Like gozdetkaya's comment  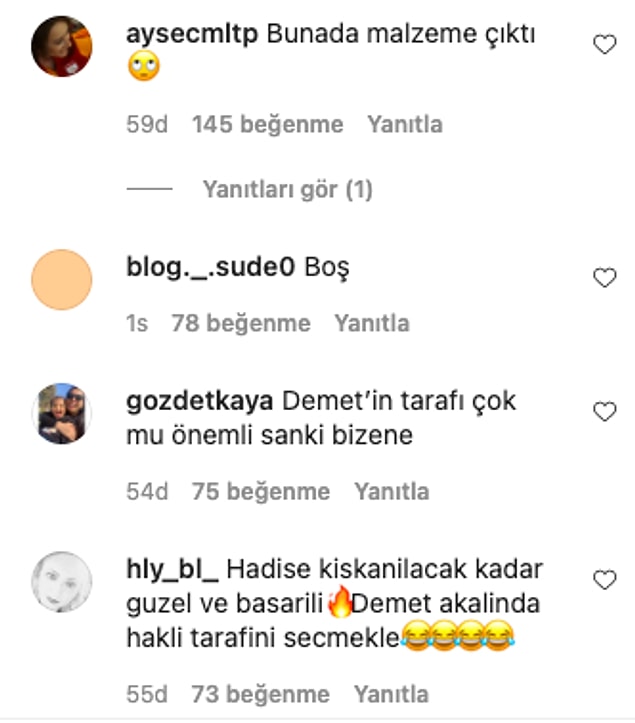605,412
